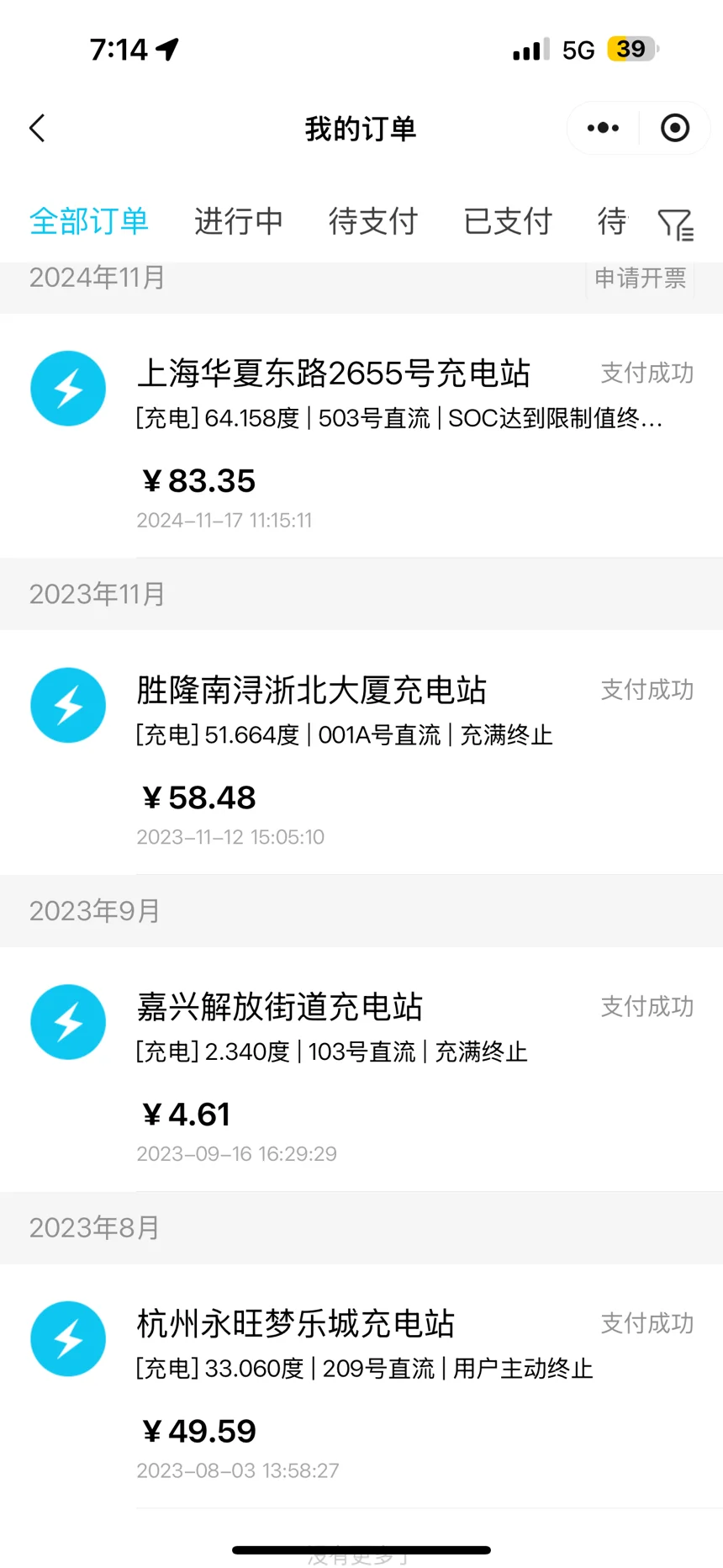The image size is (723, 1568).
Task: Go back from My Orders page
Action: [x=37, y=129]
